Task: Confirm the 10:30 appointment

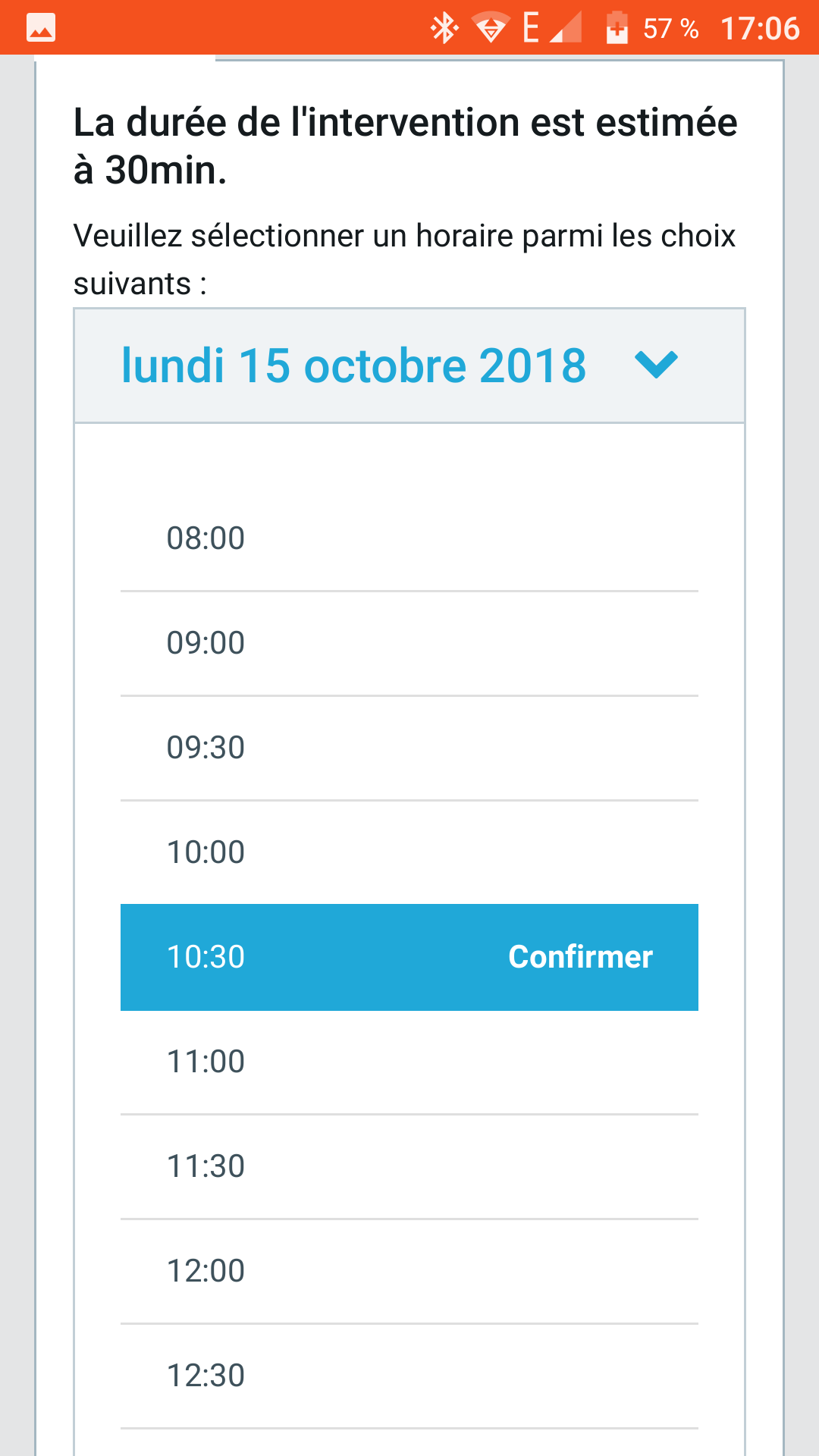Action: coord(580,957)
